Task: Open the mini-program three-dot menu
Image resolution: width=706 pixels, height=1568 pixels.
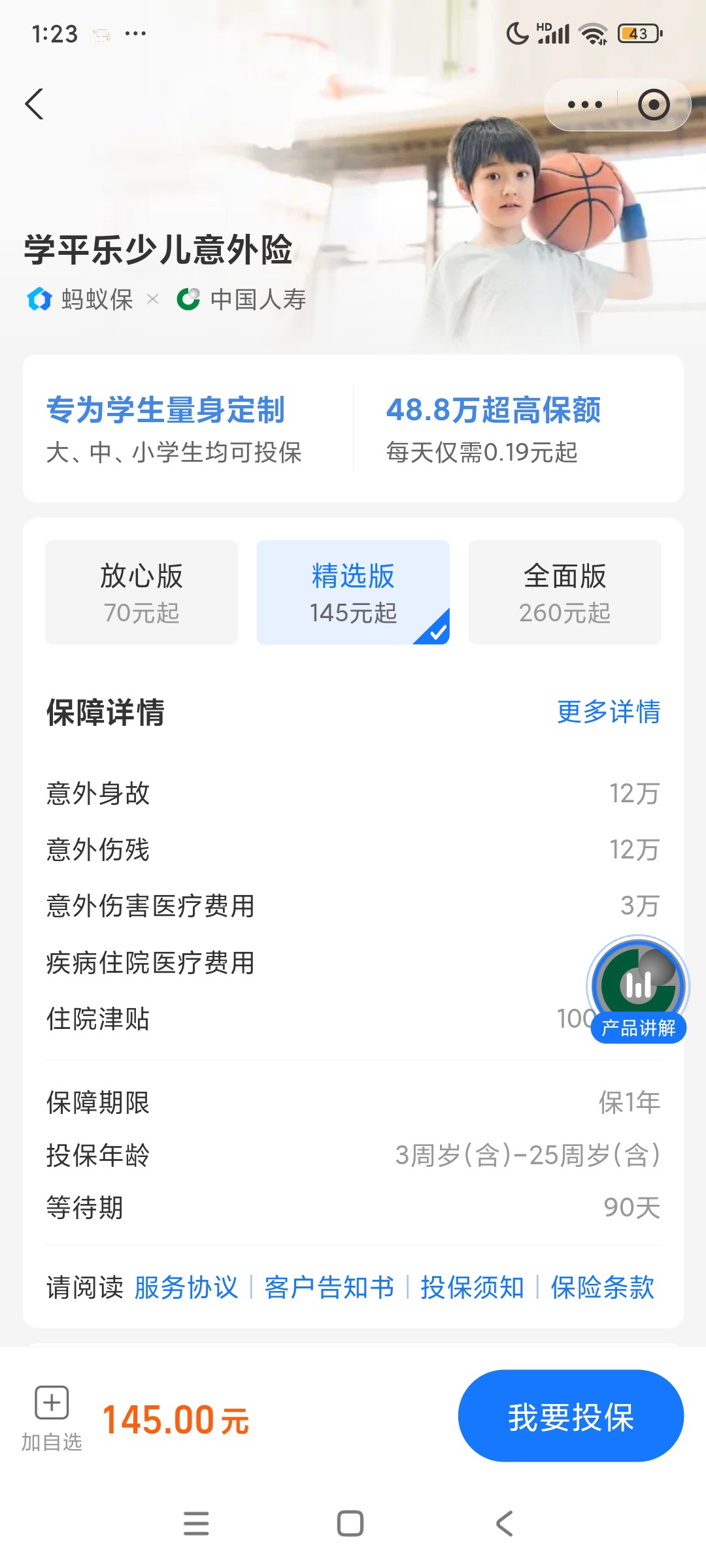Action: (x=584, y=105)
